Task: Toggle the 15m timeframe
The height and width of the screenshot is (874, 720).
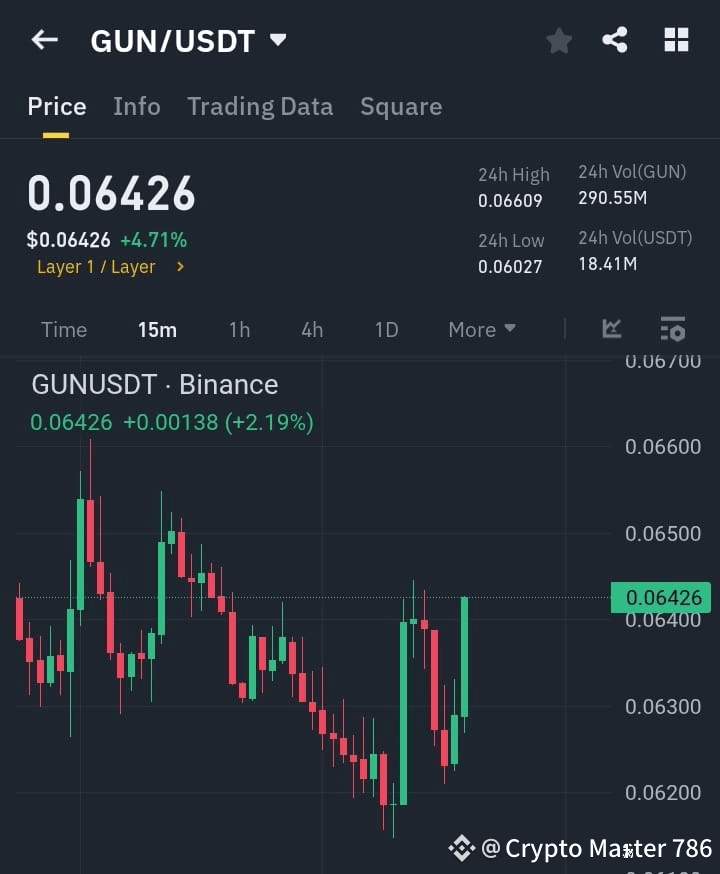Action: pyautogui.click(x=157, y=329)
